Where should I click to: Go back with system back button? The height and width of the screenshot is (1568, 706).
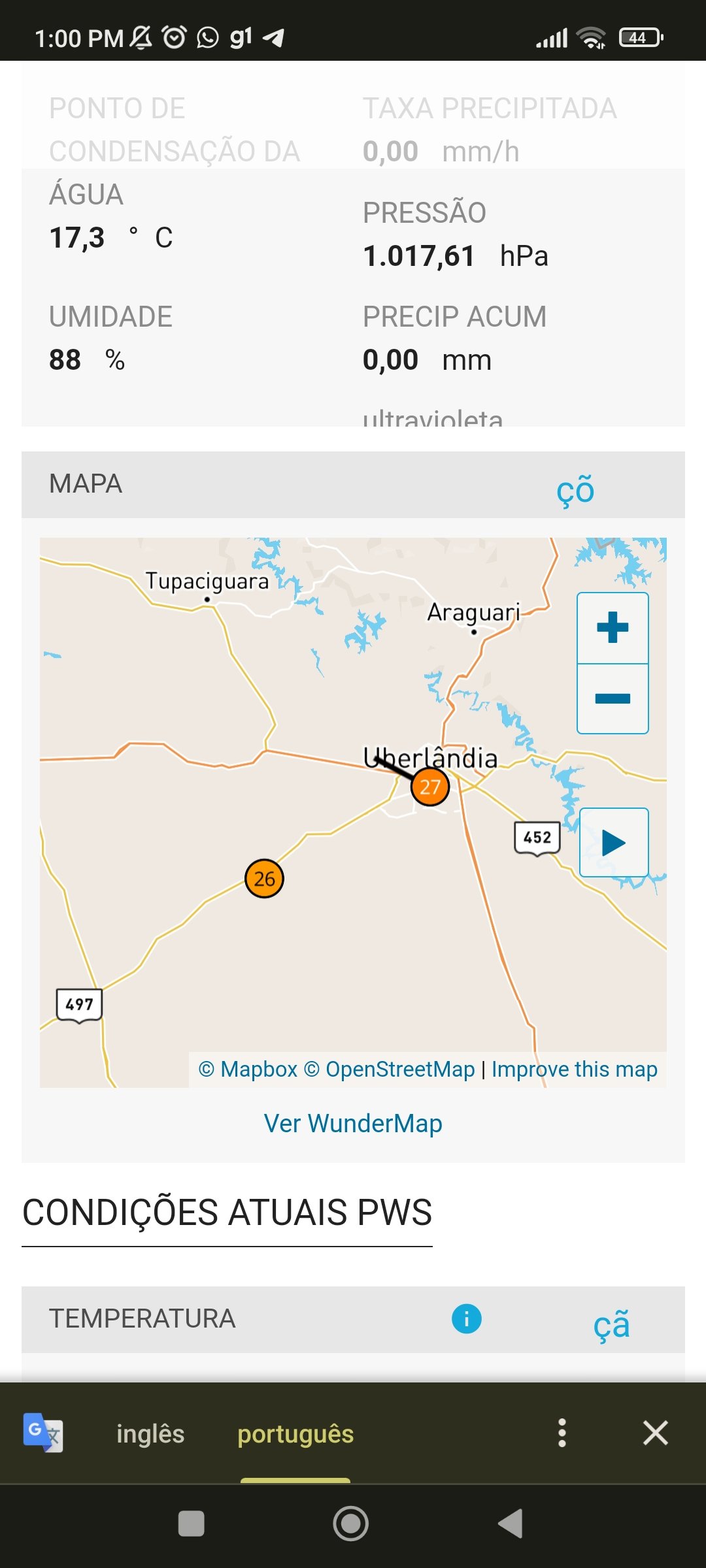511,1524
